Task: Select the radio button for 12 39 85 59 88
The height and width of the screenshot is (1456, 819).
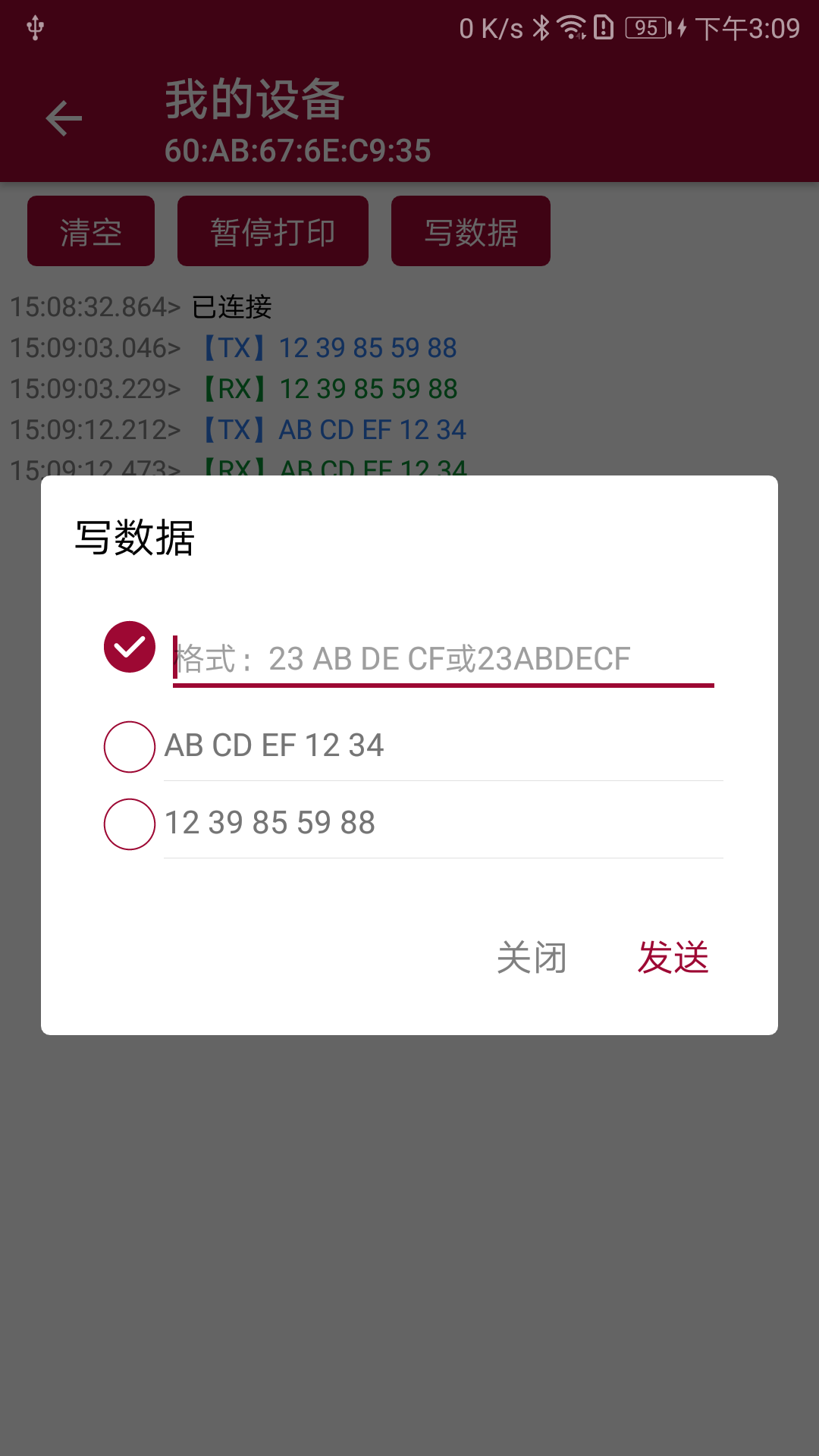Action: tap(130, 824)
